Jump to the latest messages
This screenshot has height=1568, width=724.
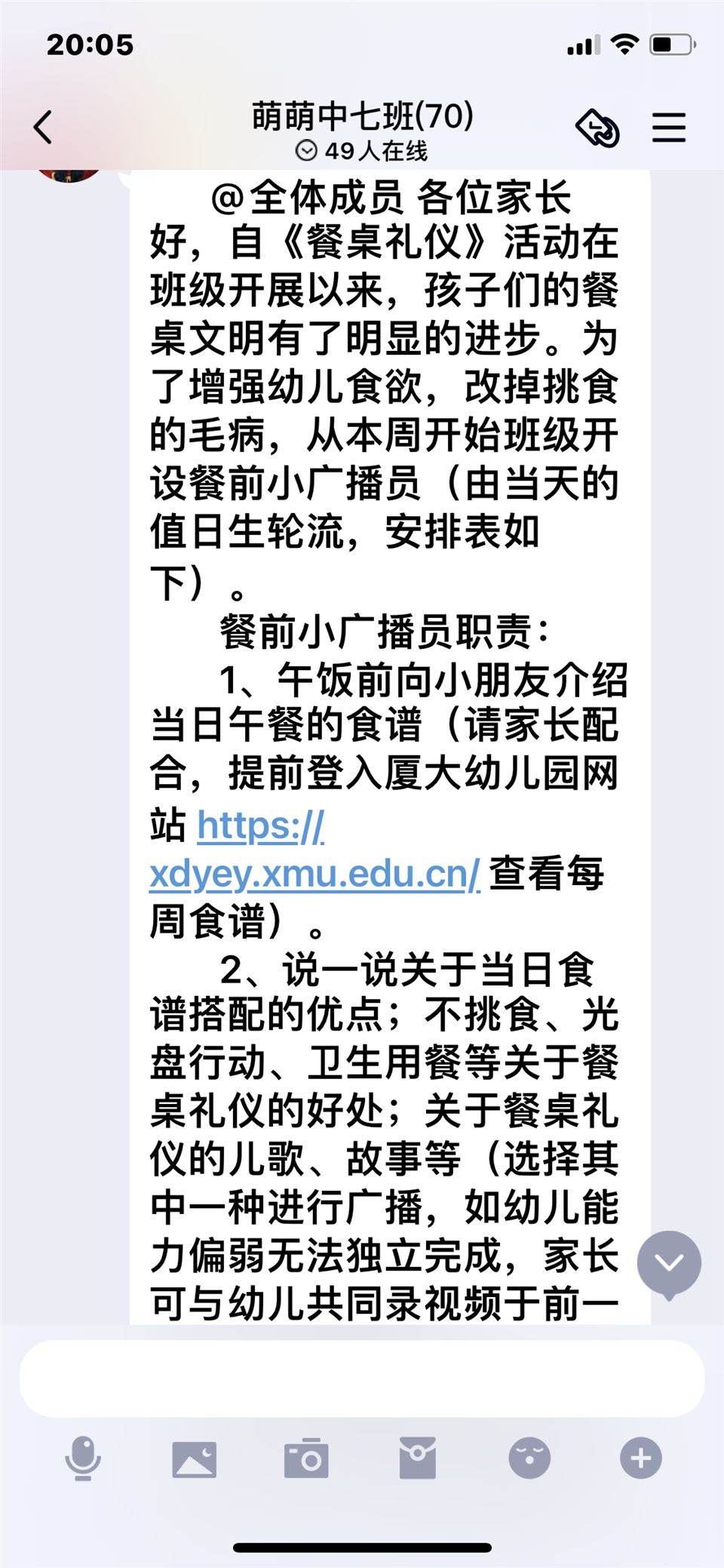[669, 1262]
